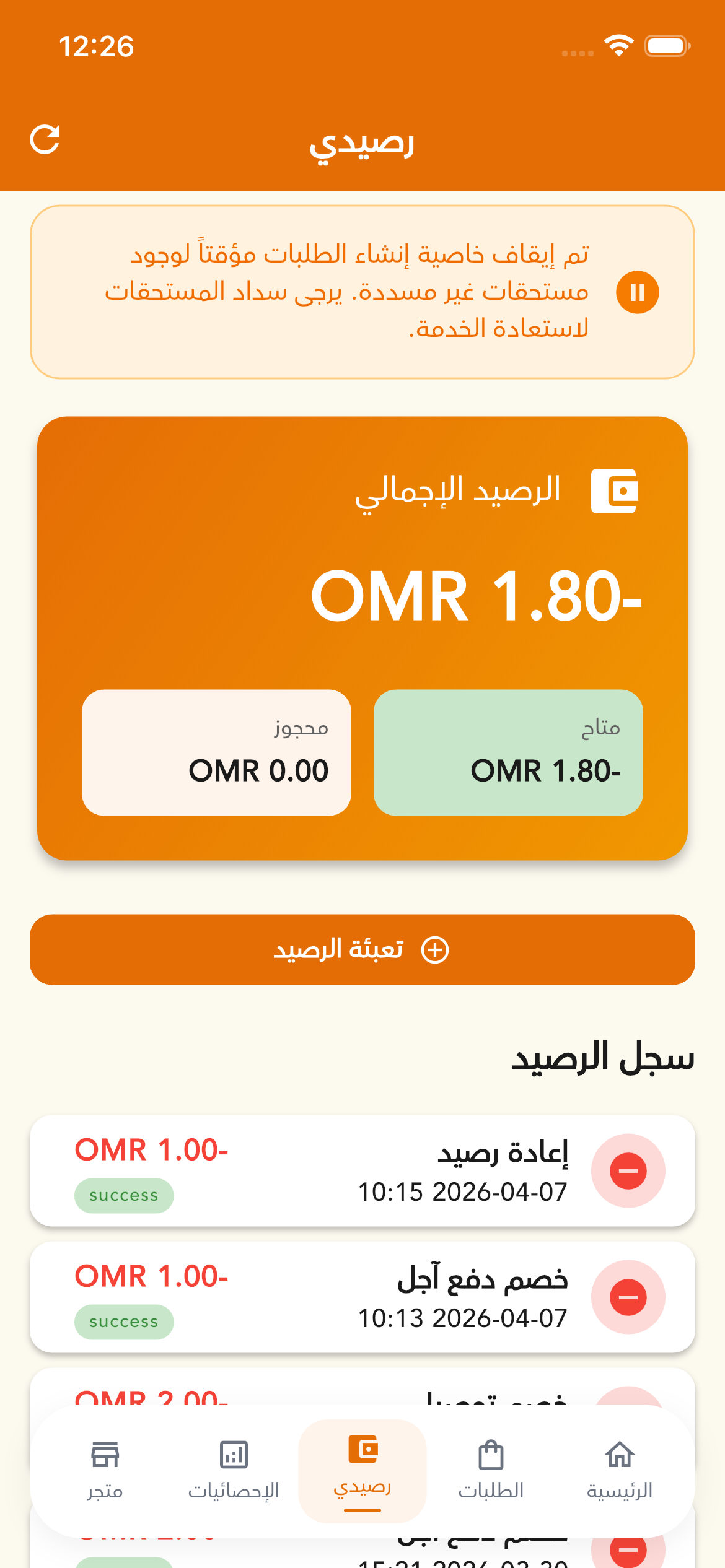Switch to the الرئيسية tab

tap(619, 1471)
